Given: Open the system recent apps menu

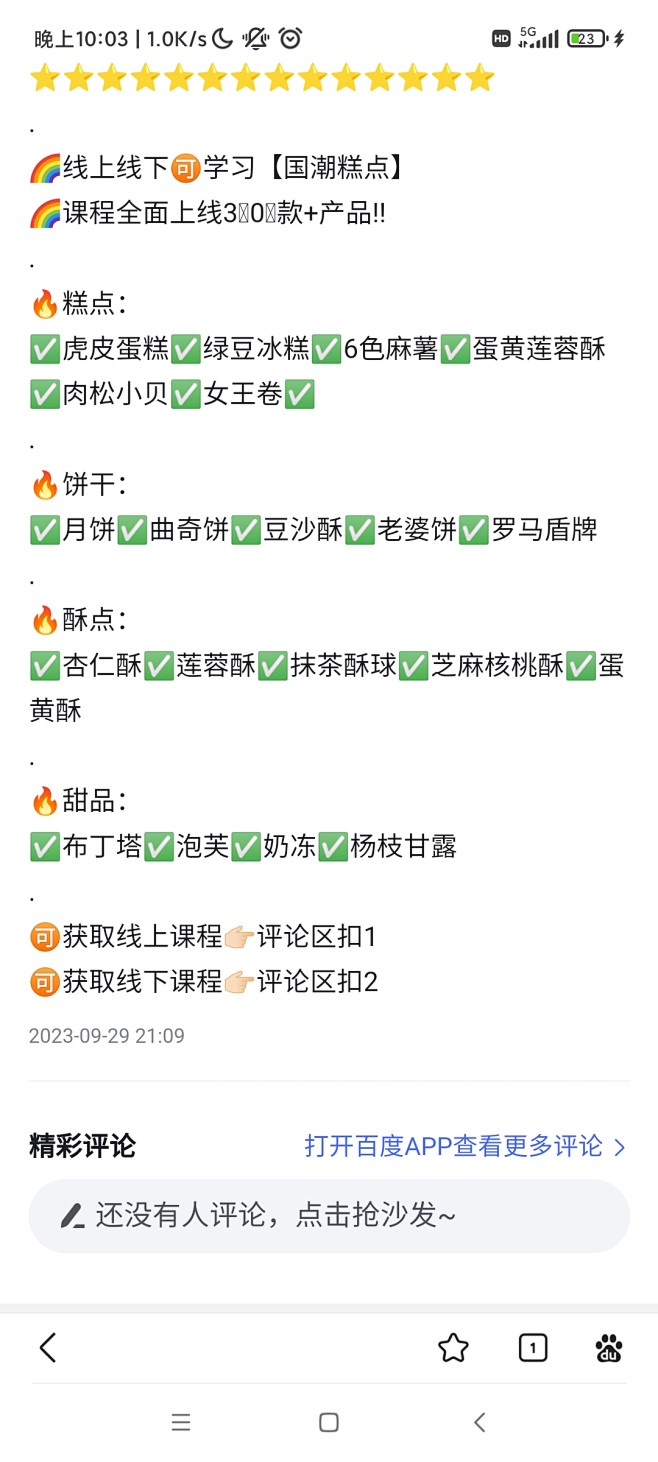Looking at the screenshot, I should pyautogui.click(x=181, y=1423).
